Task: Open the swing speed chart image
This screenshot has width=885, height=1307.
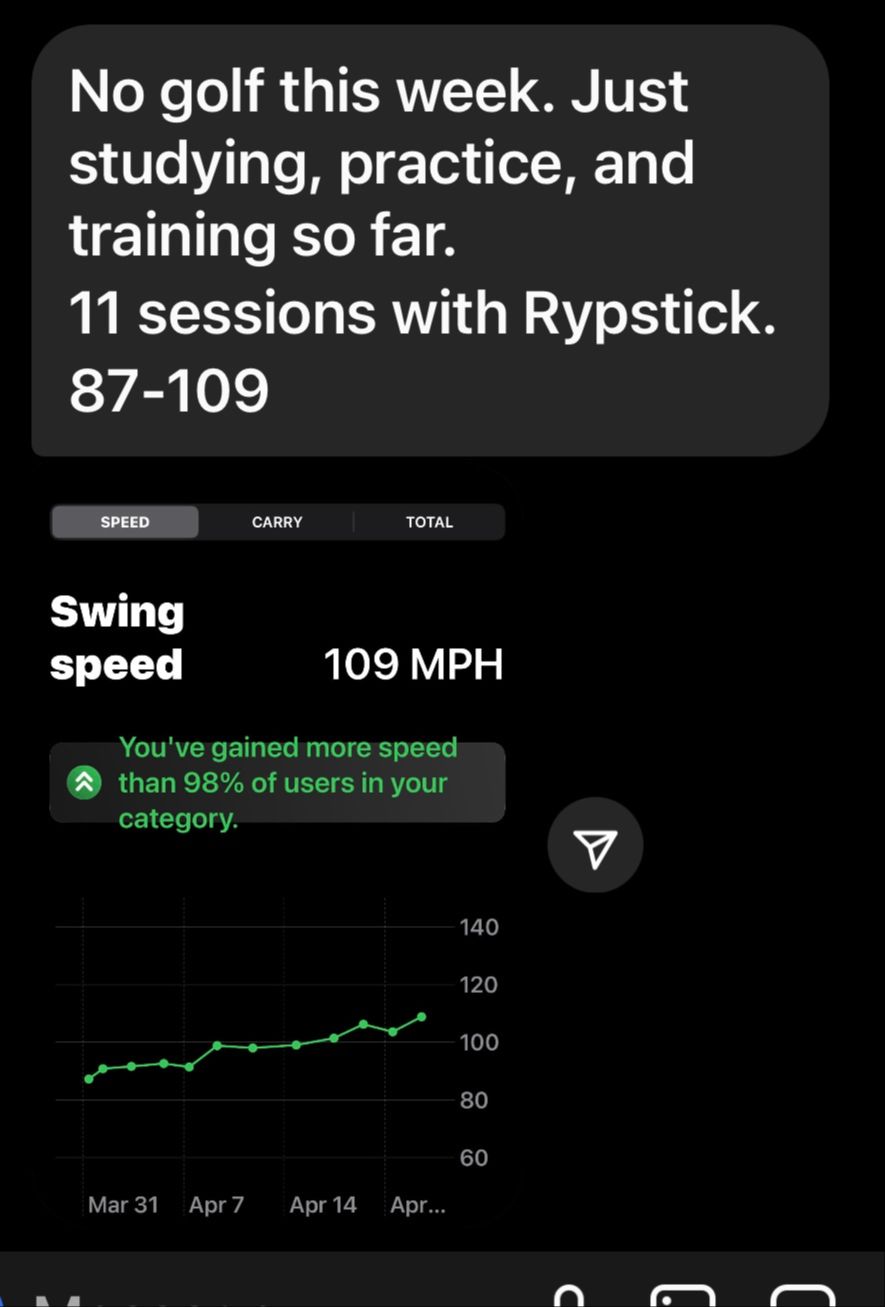Action: pos(277,850)
